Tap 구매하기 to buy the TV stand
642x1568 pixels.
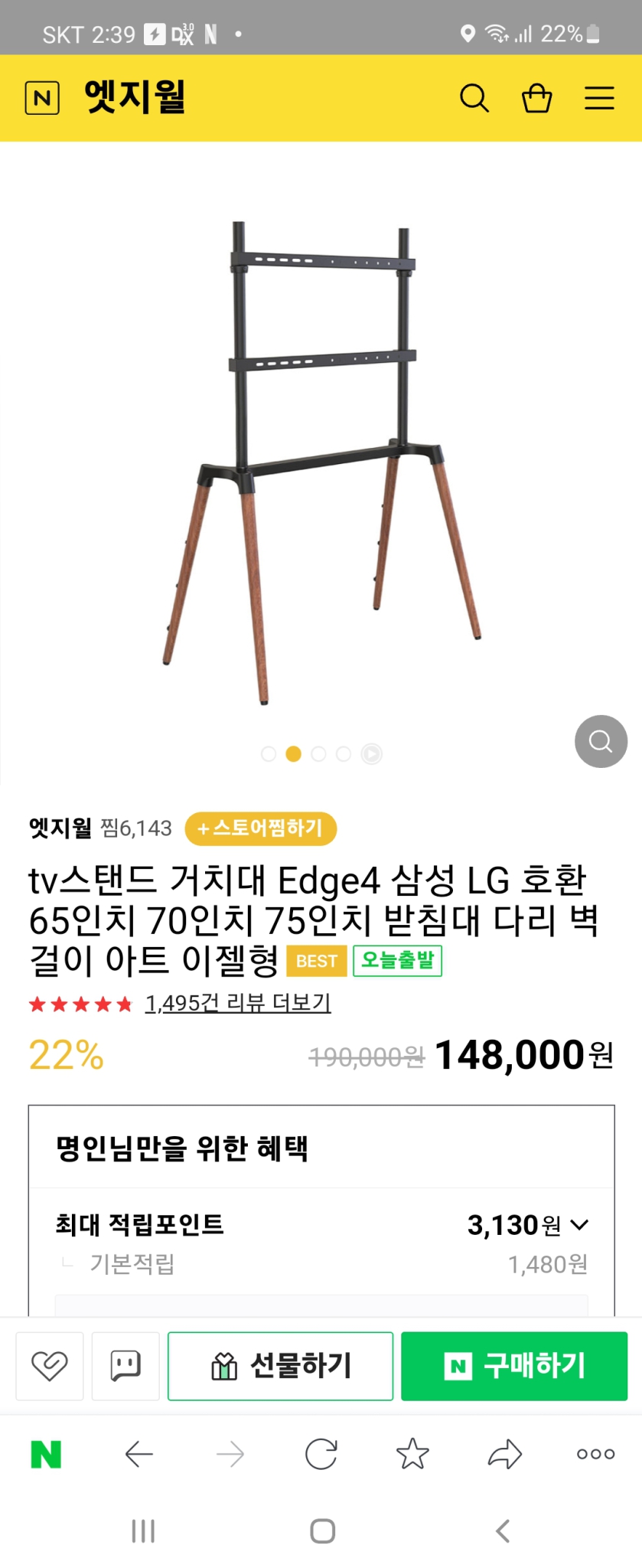click(513, 1366)
